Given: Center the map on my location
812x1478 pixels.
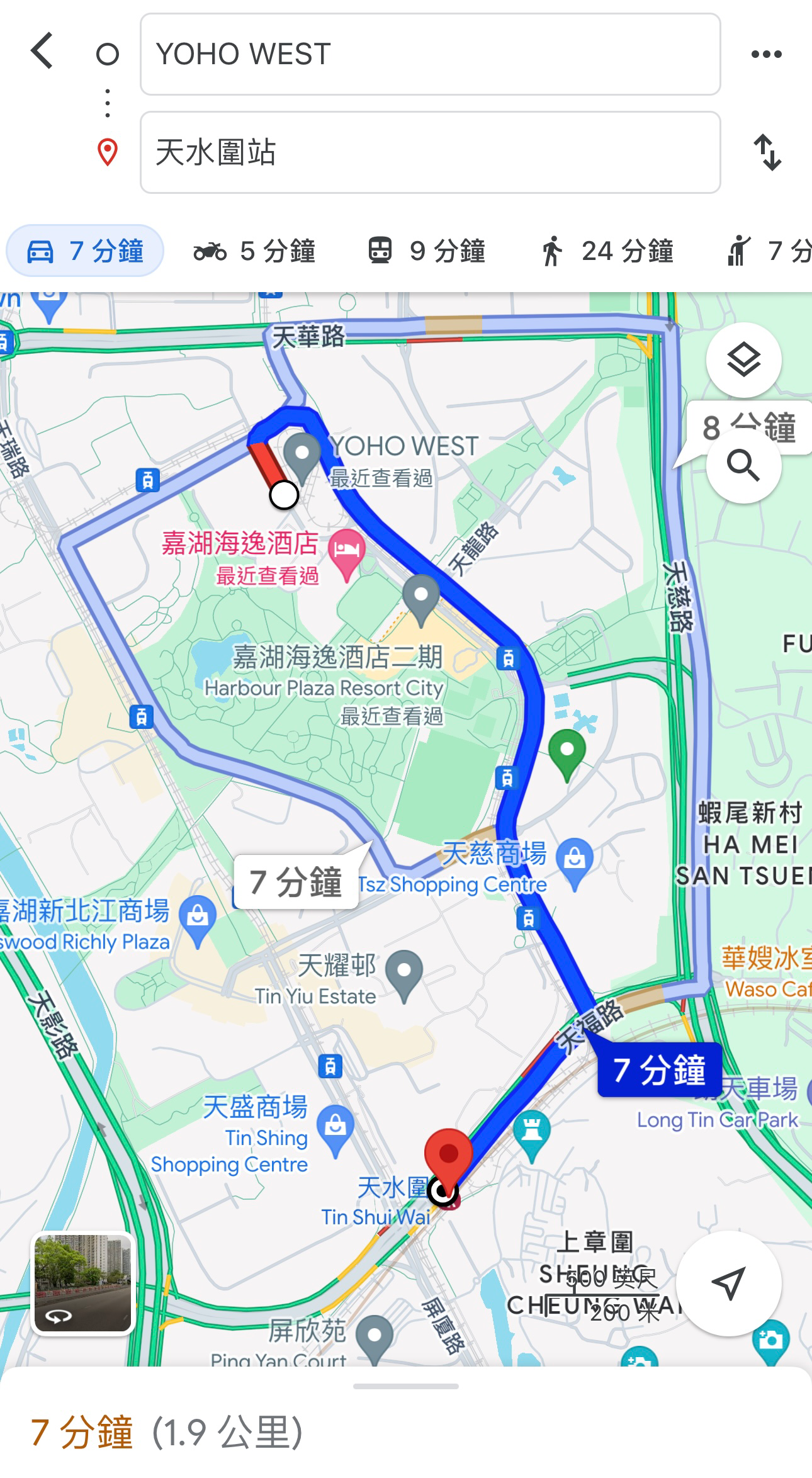Looking at the screenshot, I should coord(728,1282).
